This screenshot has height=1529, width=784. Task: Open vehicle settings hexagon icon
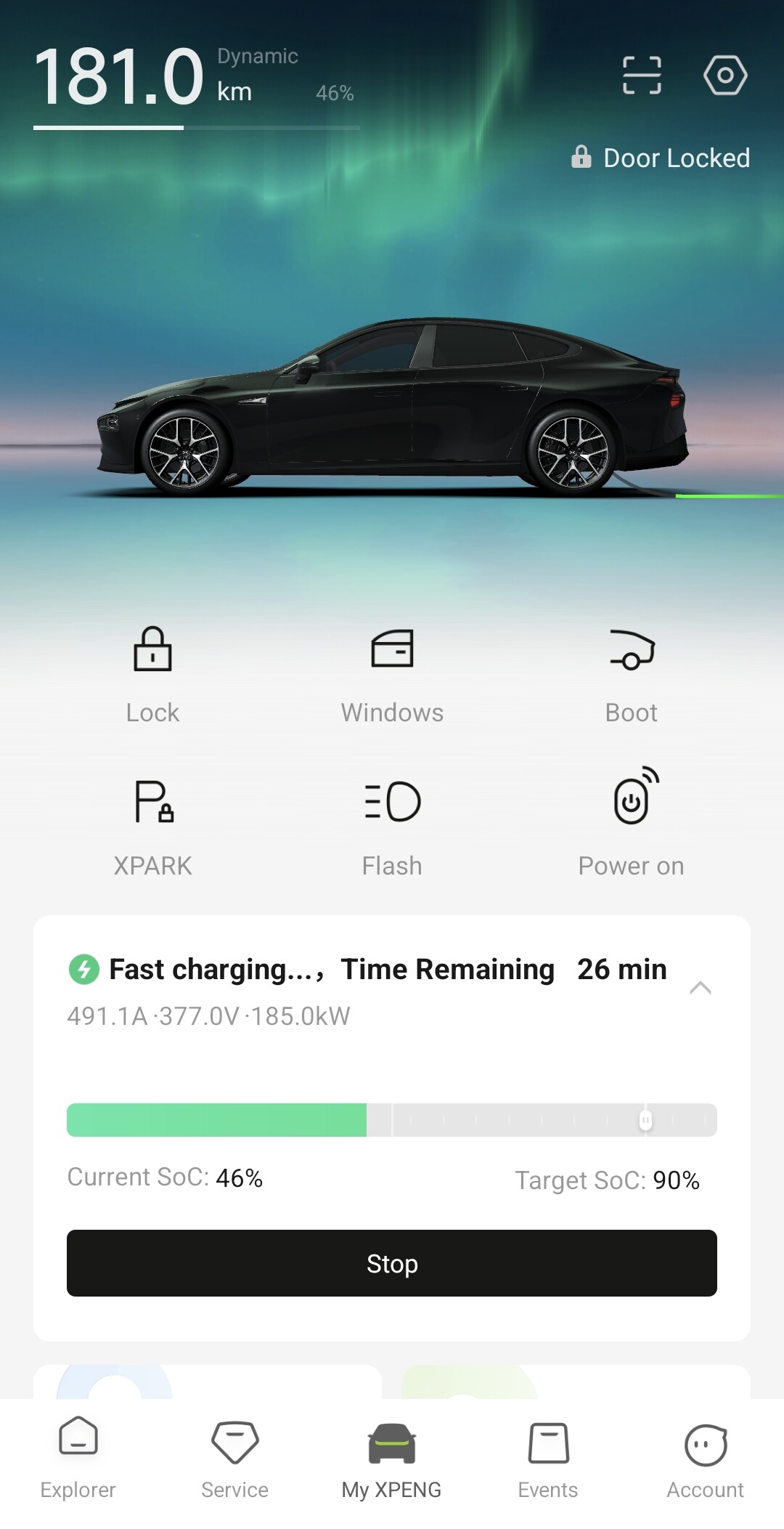[x=725, y=76]
